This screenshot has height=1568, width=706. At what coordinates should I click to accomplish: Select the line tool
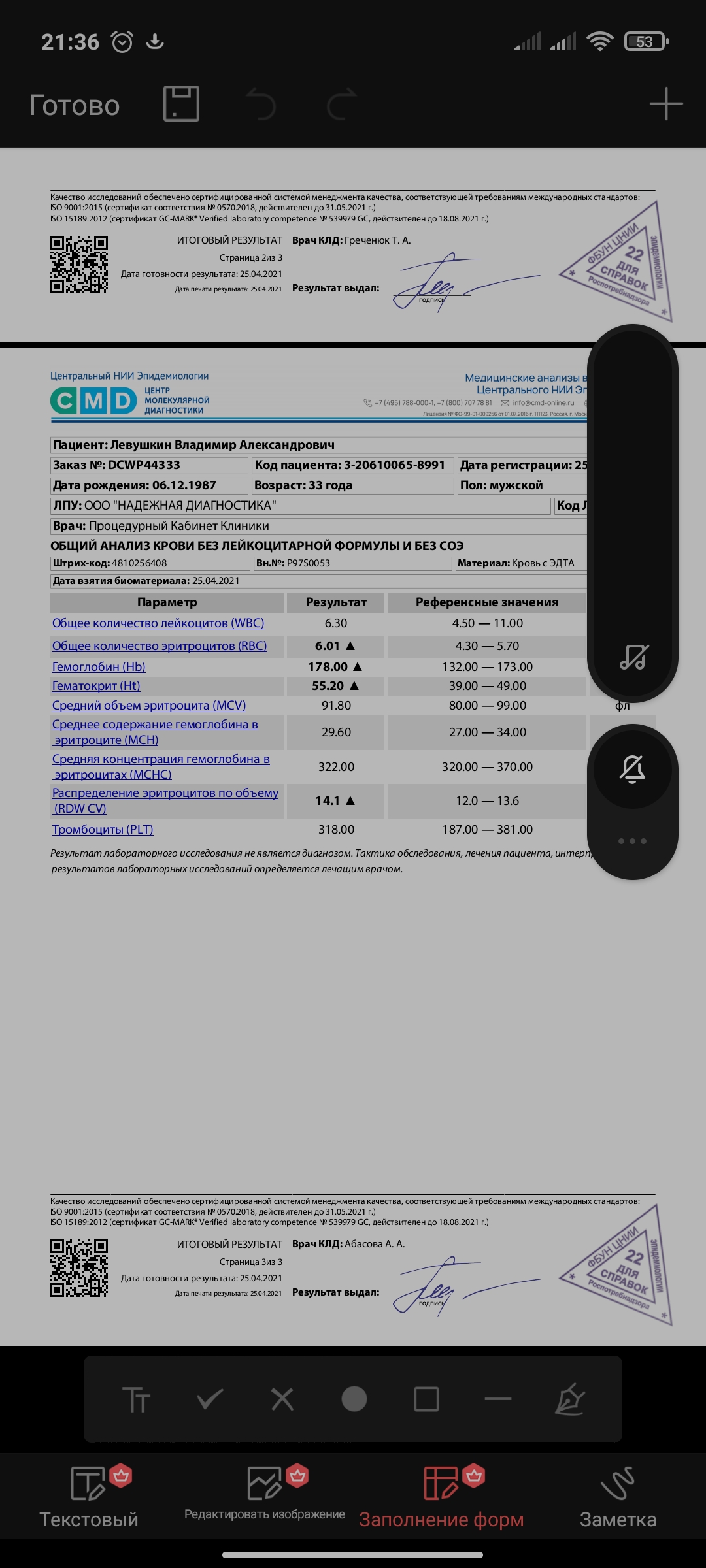498,1399
